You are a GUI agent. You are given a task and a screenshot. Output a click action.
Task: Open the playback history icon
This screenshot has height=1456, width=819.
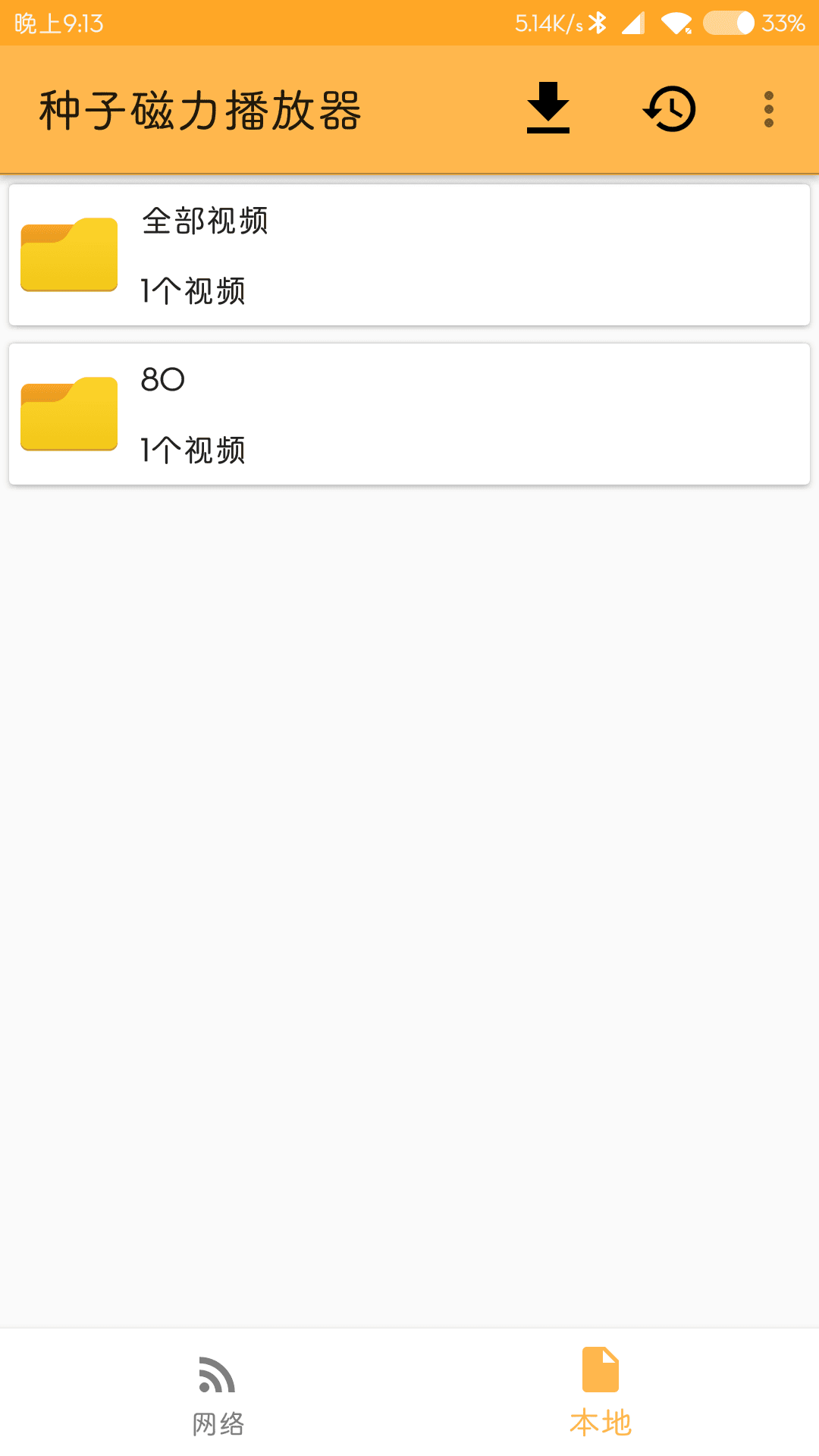point(670,109)
